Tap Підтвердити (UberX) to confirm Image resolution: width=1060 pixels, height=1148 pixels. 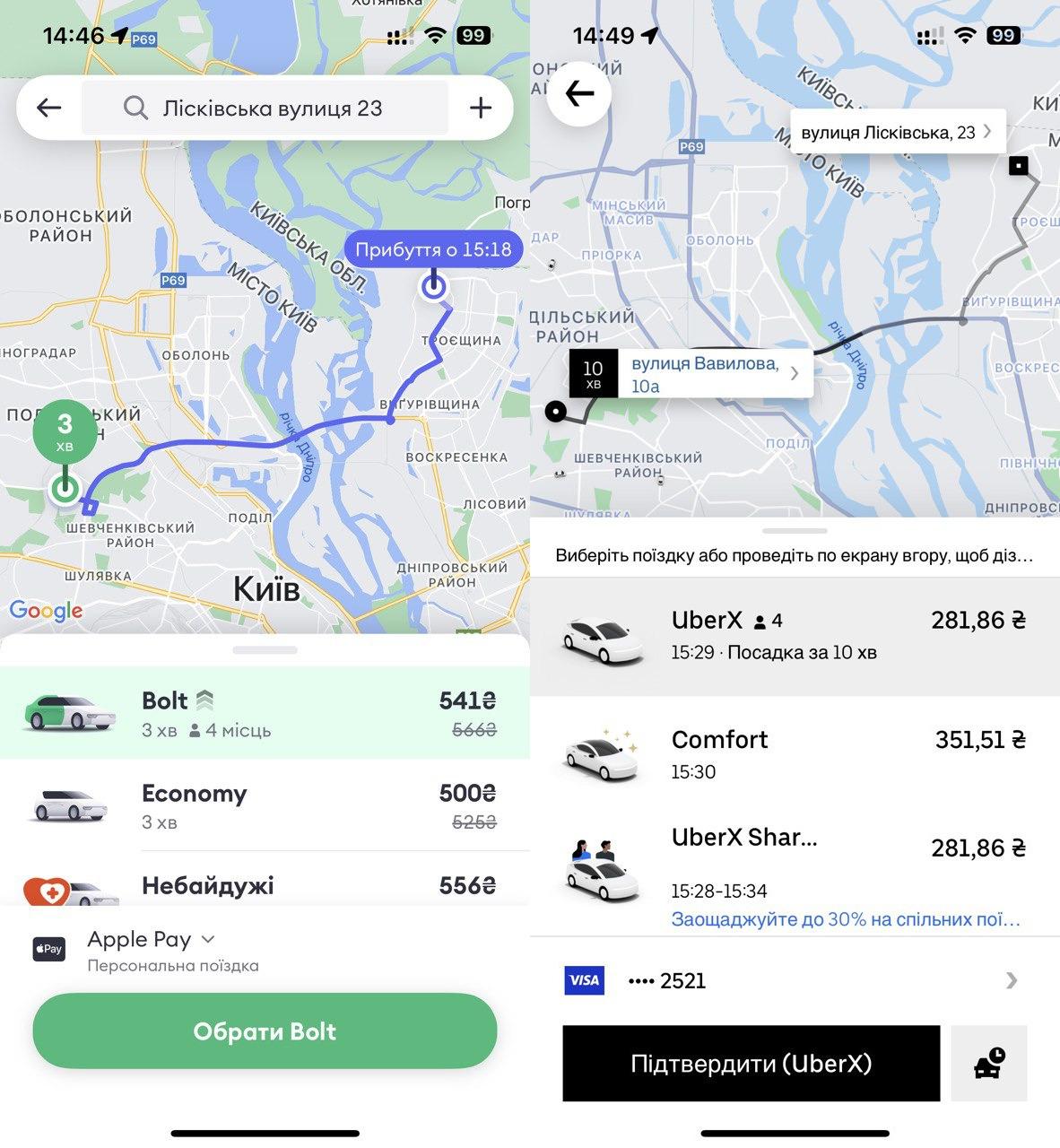751,1064
